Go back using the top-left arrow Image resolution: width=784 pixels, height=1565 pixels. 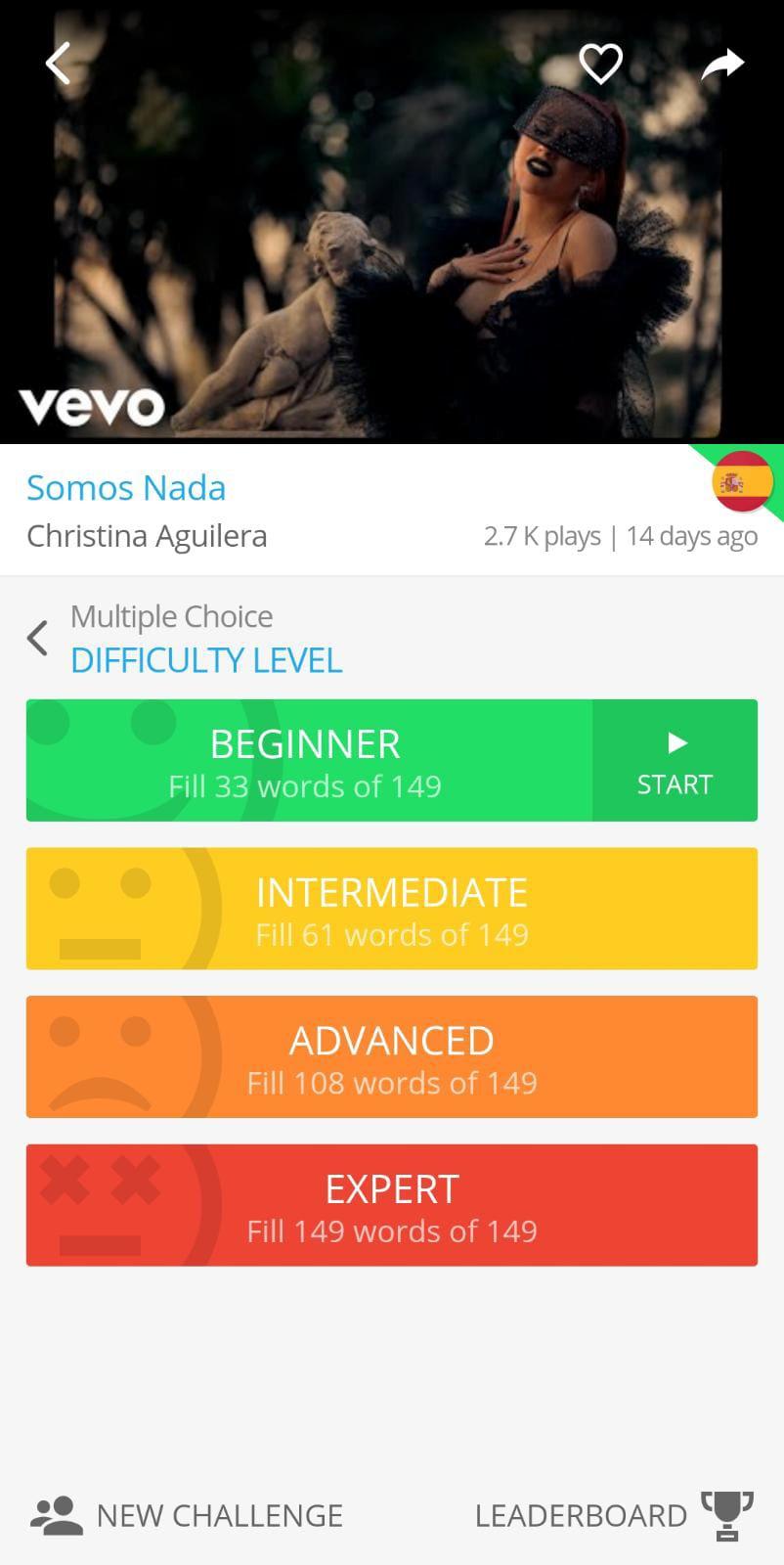point(59,65)
